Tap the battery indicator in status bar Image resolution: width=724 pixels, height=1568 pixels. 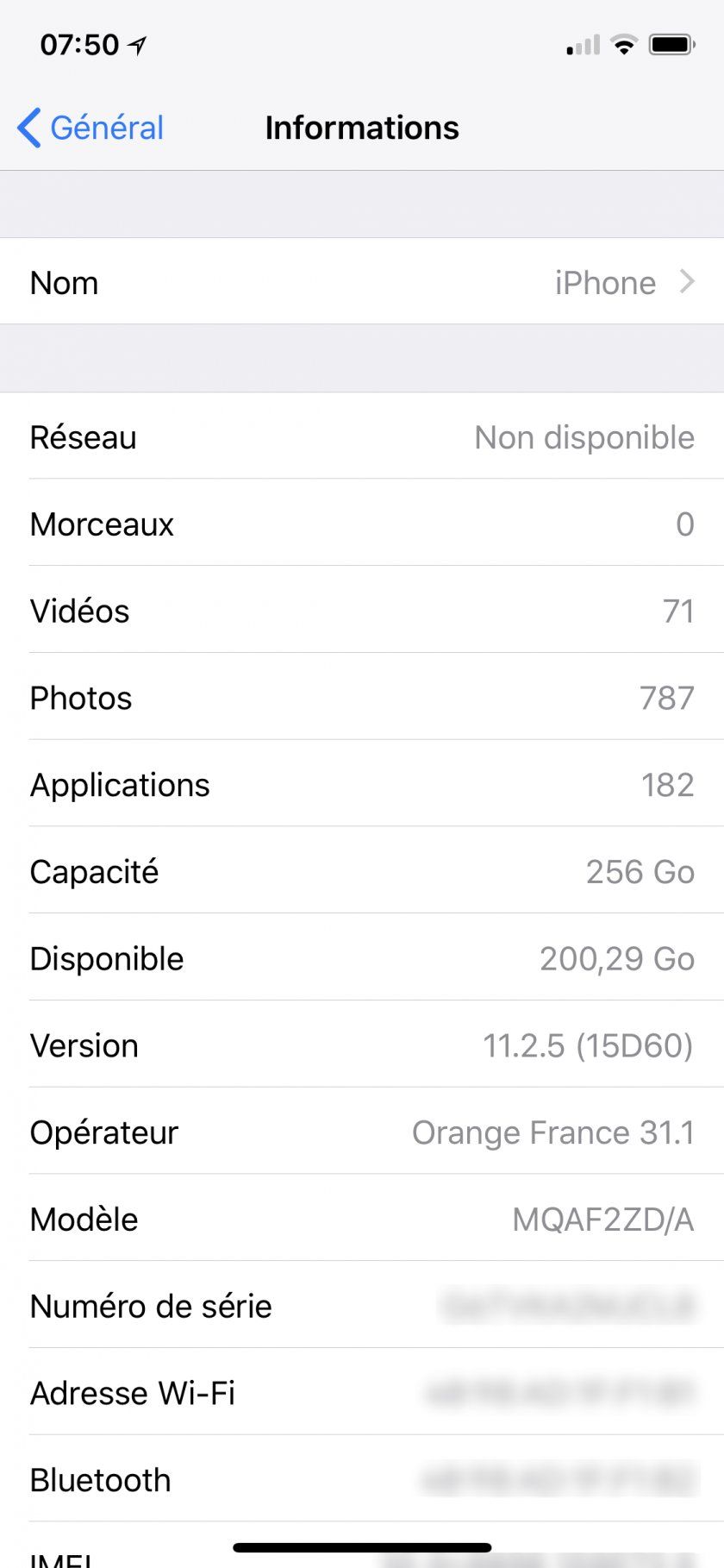click(671, 43)
